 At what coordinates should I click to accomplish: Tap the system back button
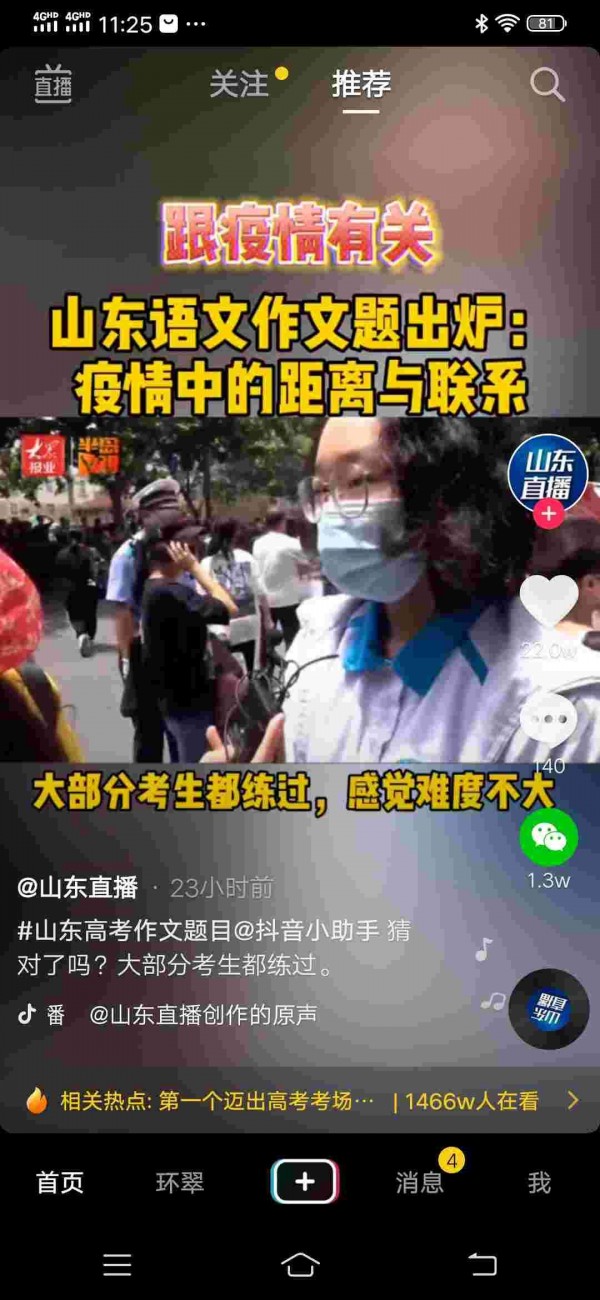482,1264
